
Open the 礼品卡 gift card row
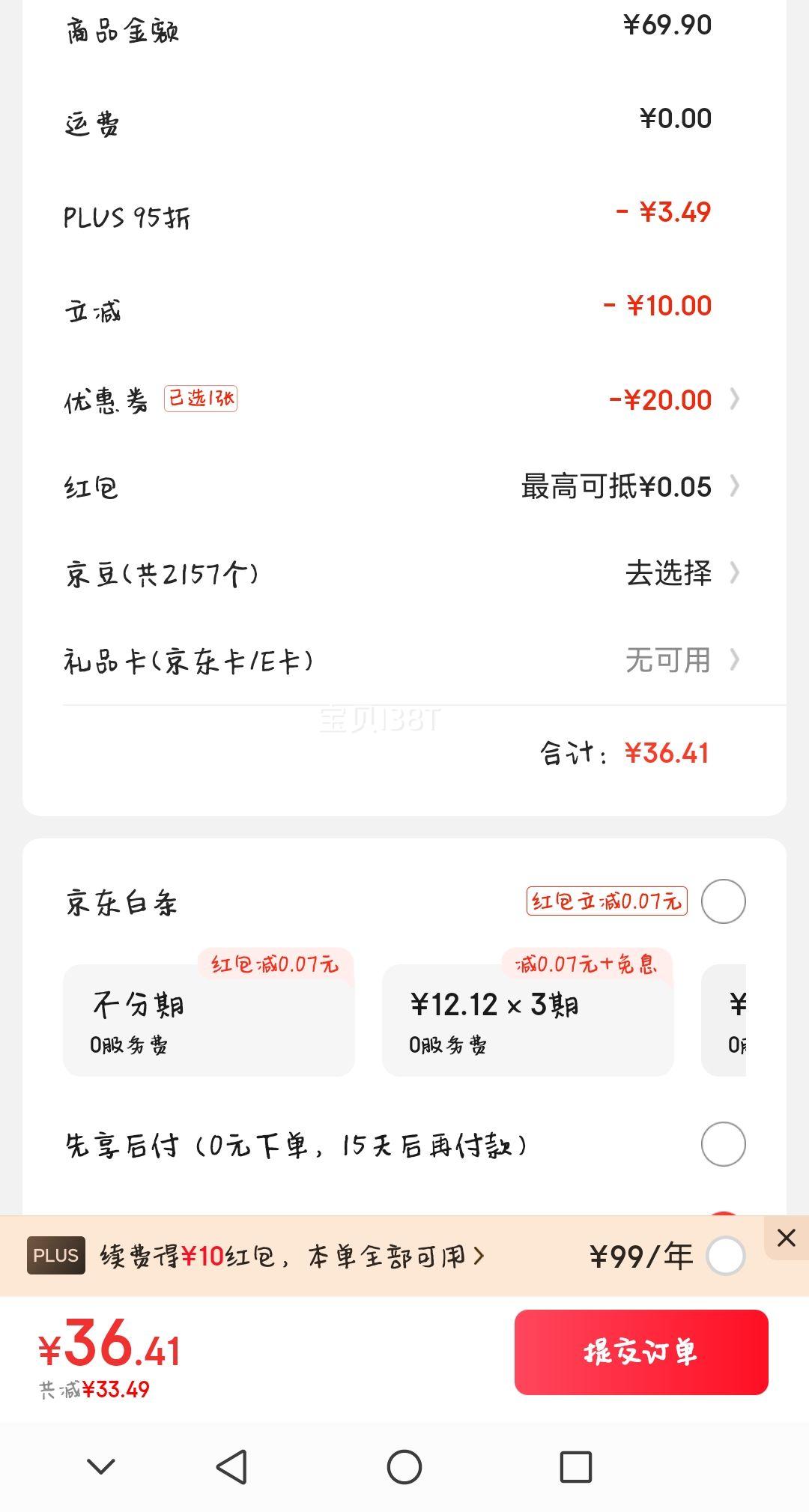pos(404,660)
